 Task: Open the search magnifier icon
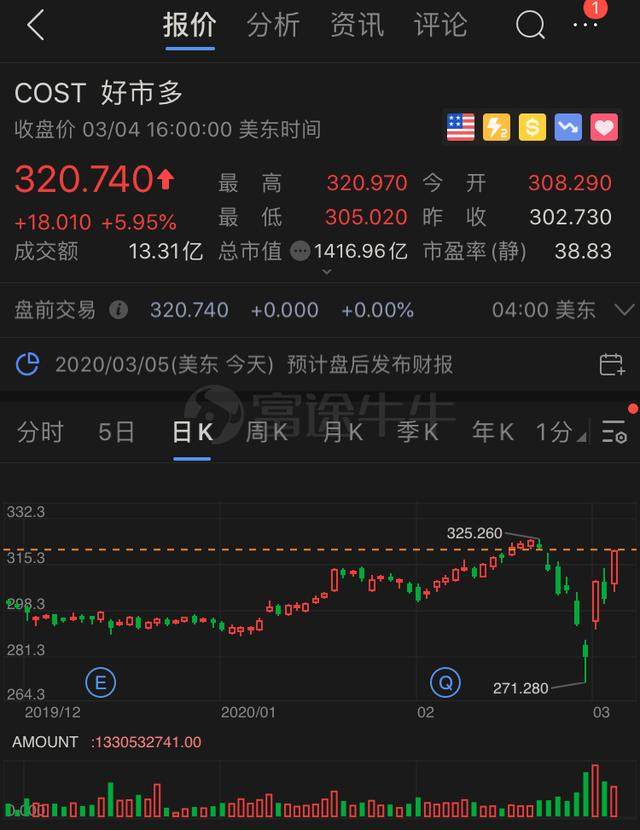click(530, 26)
